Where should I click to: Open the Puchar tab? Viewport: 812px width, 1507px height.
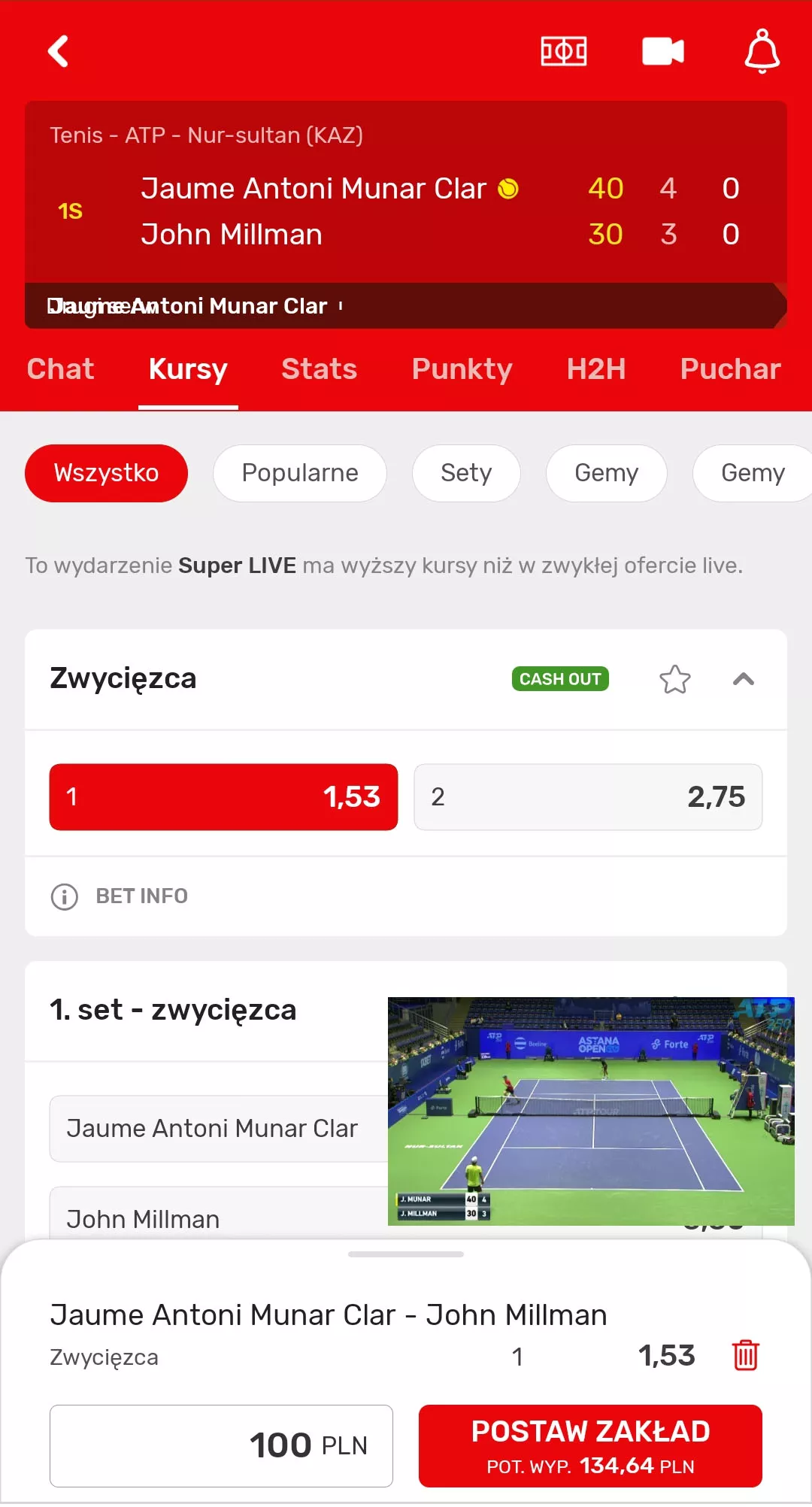point(730,369)
